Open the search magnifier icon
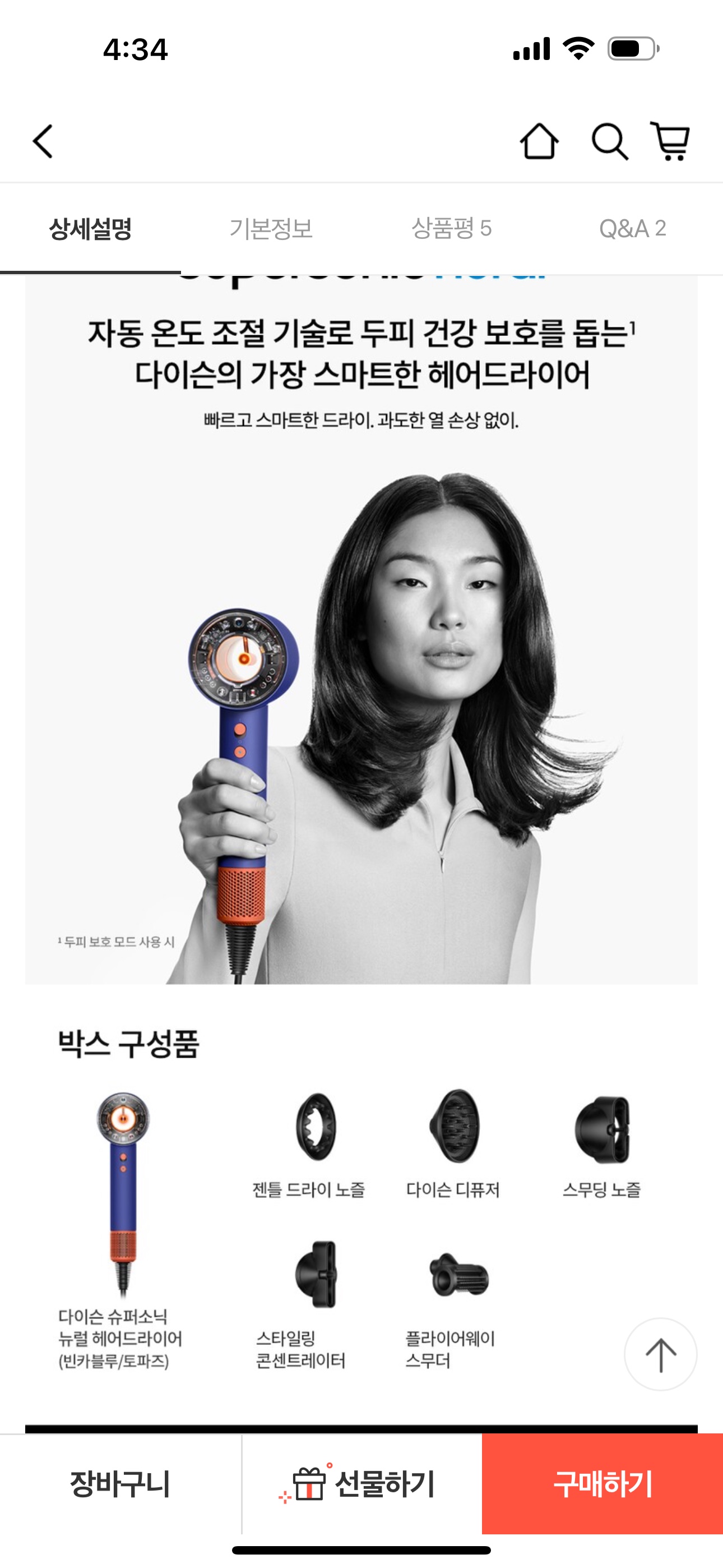The image size is (723, 1568). point(609,141)
